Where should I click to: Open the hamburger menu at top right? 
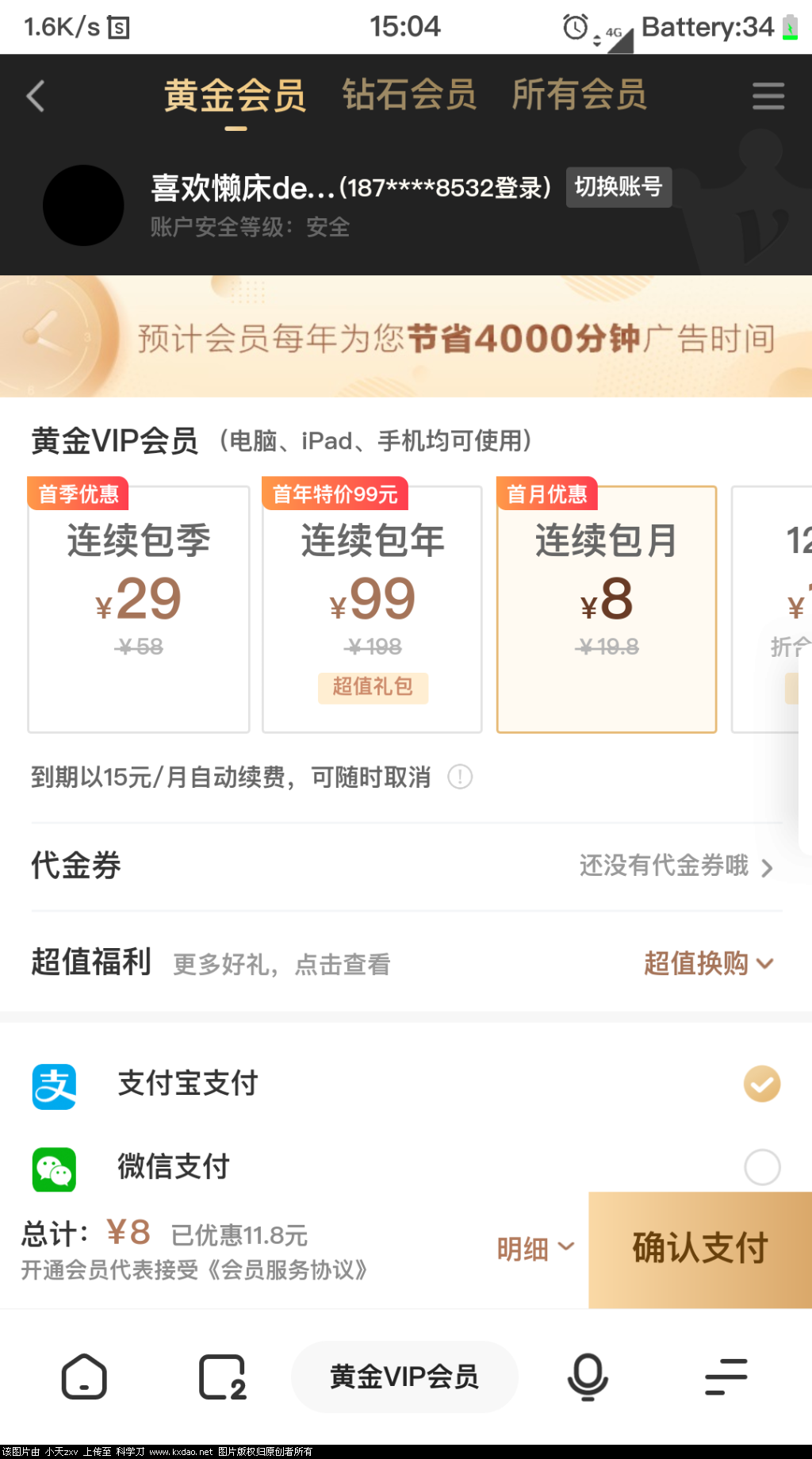[x=768, y=96]
